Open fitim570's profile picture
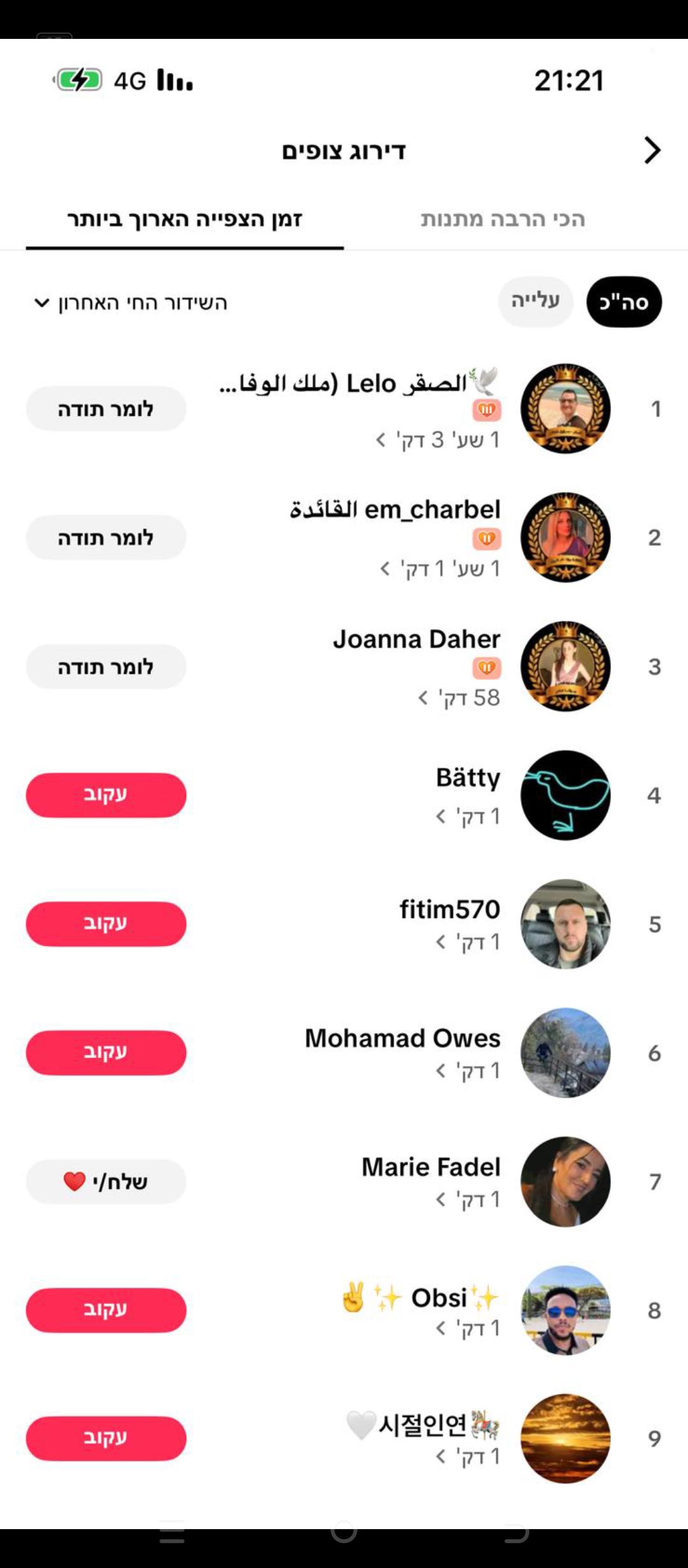The image size is (688, 1568). point(565,924)
